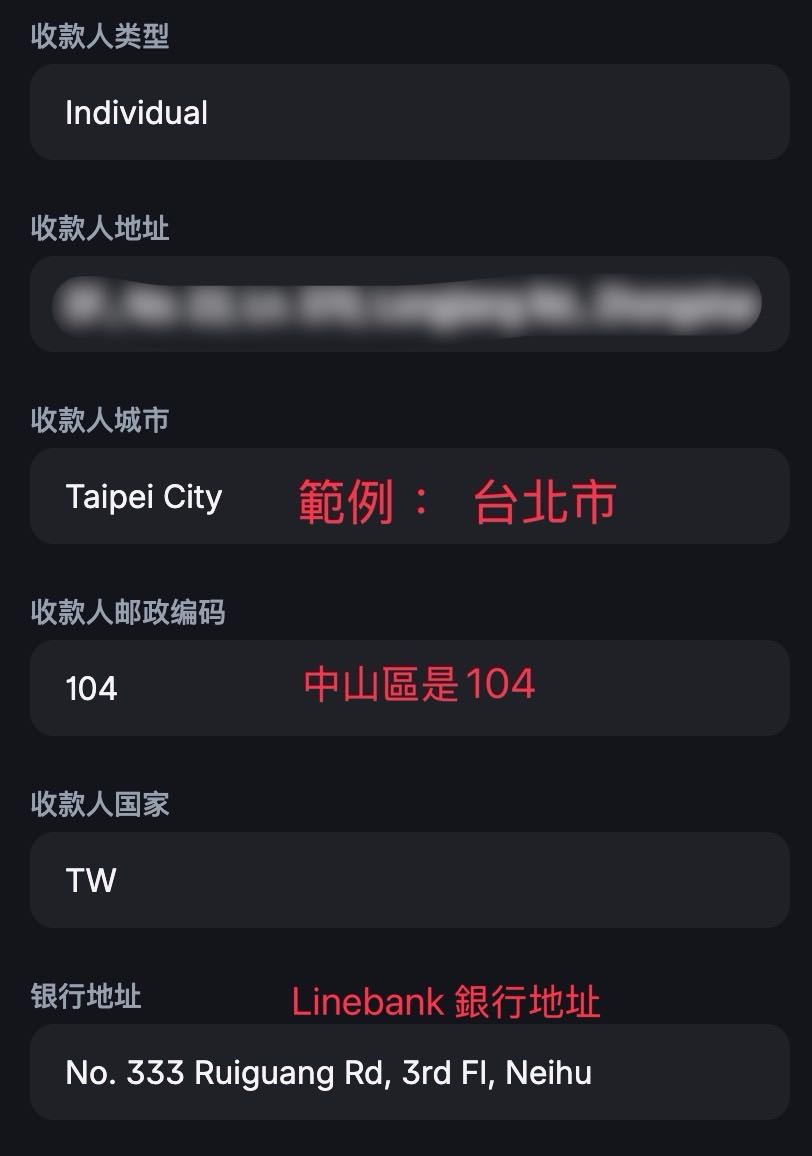Tap the 收款人类型 field showing Individual

click(x=409, y=112)
